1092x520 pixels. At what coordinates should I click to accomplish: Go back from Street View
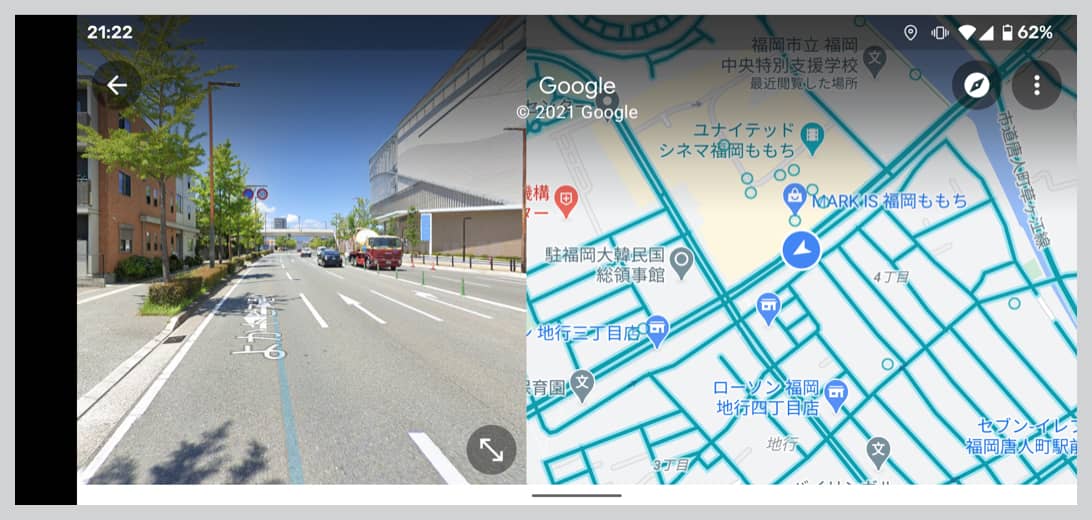(x=117, y=85)
